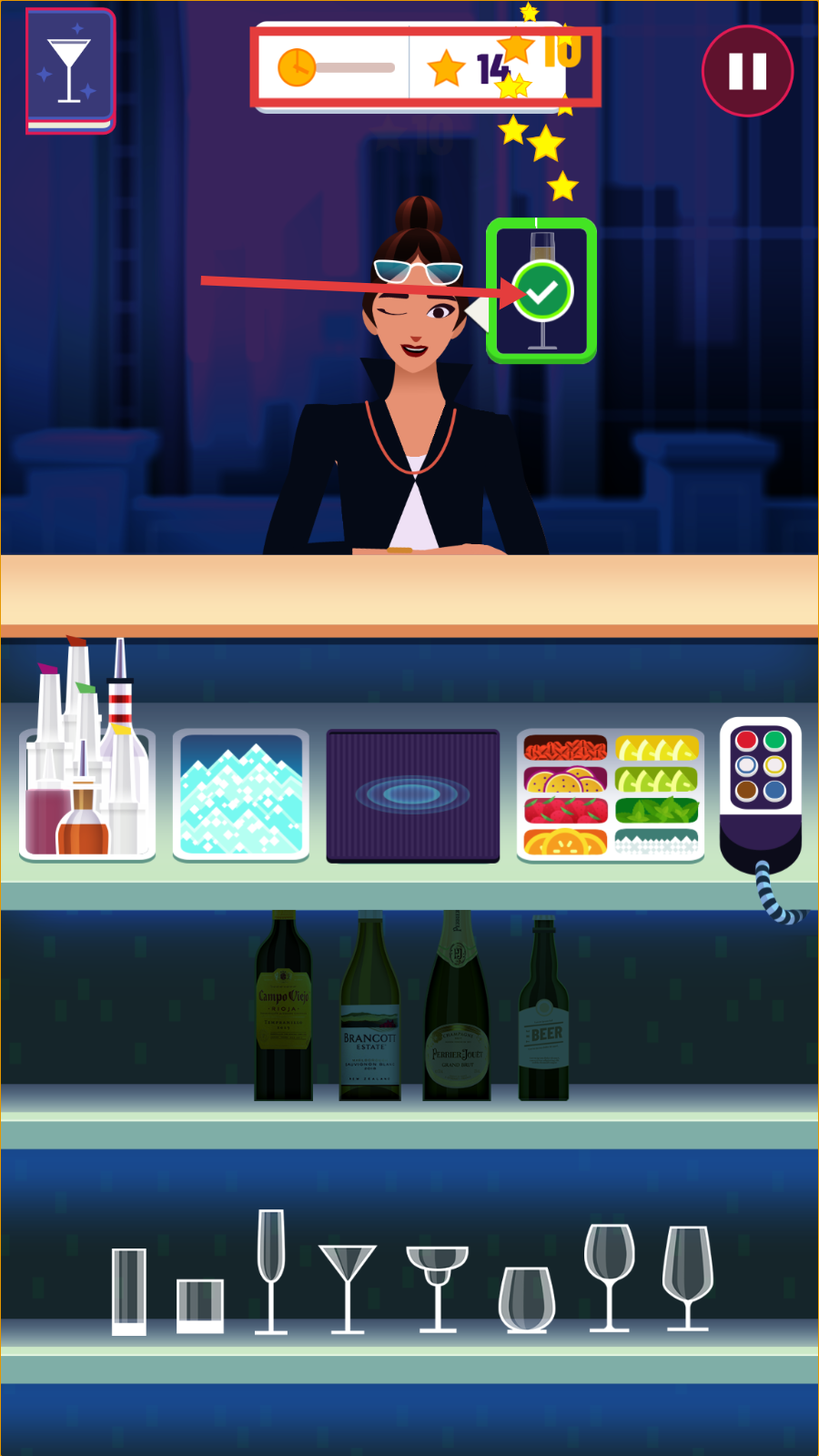
Task: Choose the margarita glass
Action: pyautogui.click(x=437, y=1285)
